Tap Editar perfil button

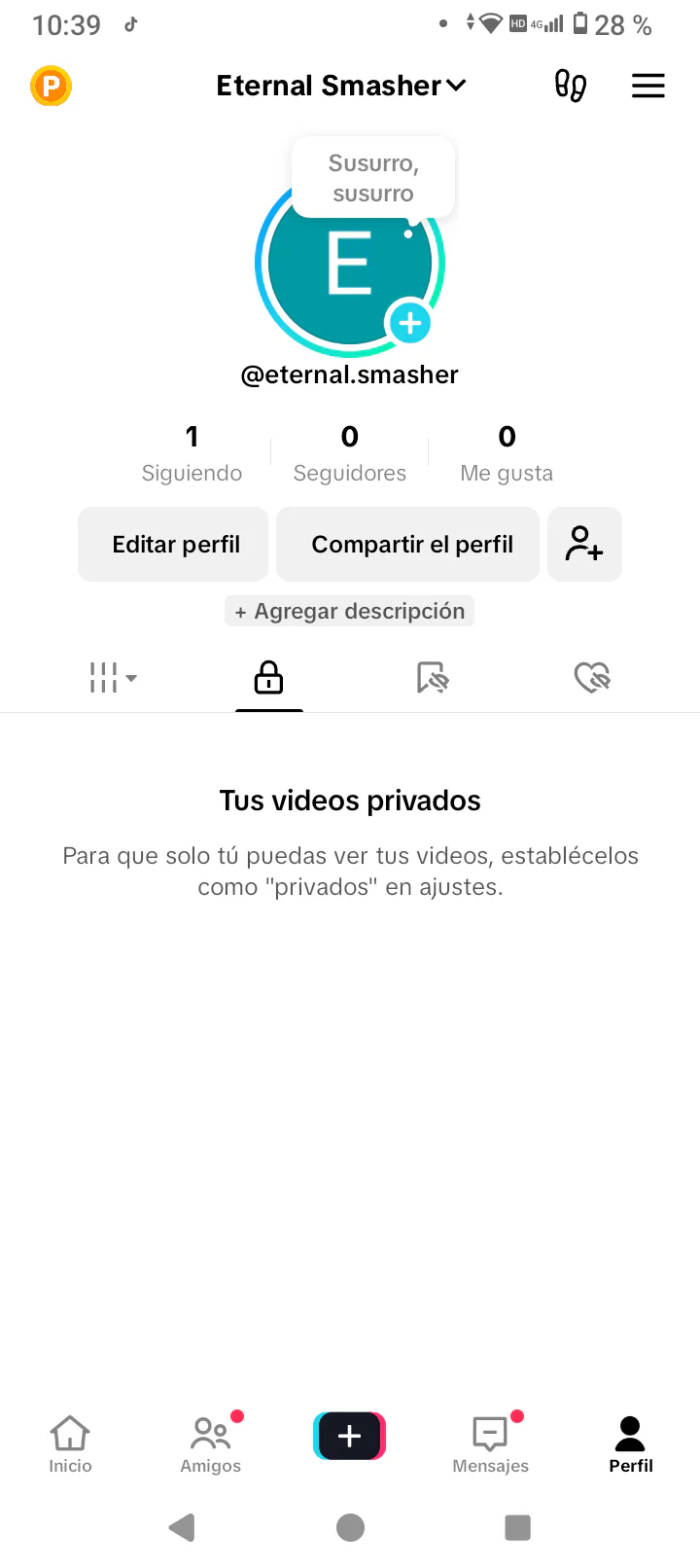(173, 544)
